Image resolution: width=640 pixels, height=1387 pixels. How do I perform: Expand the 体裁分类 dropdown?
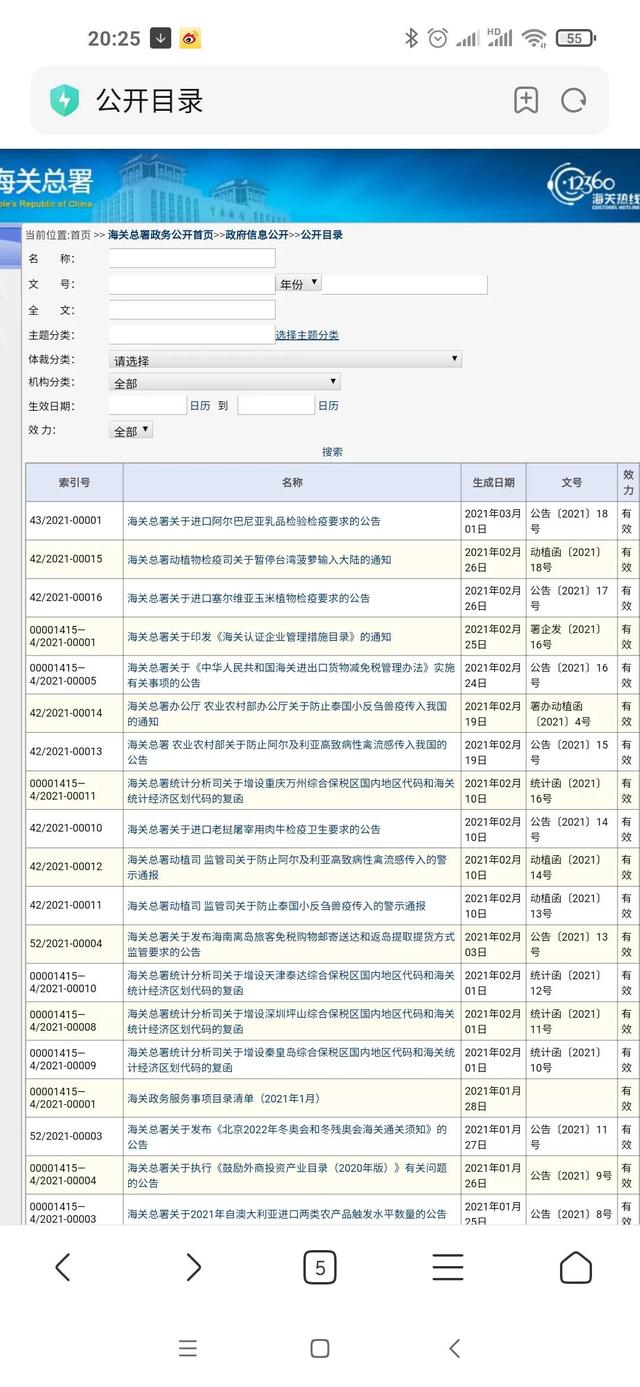[x=285, y=359]
